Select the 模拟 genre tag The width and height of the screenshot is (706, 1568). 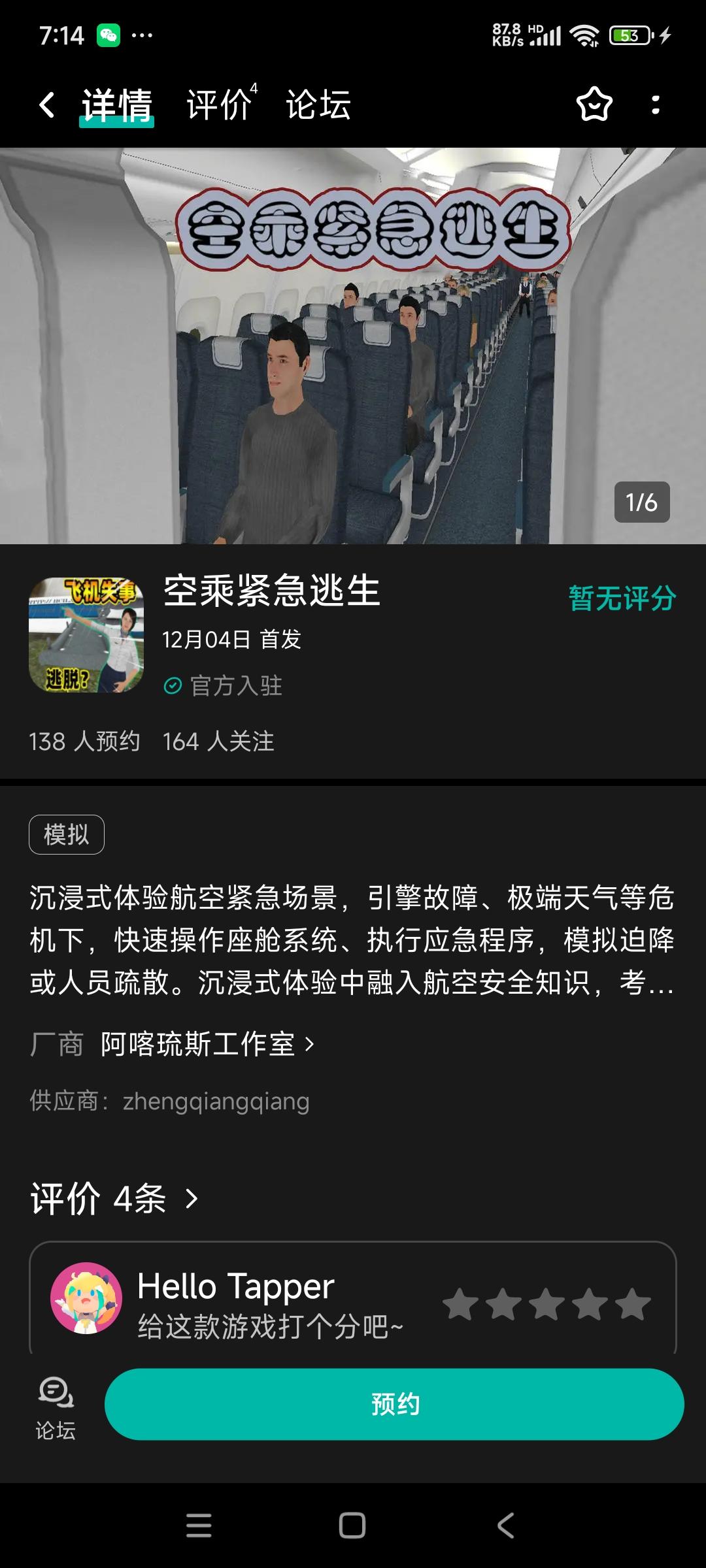pyautogui.click(x=67, y=834)
